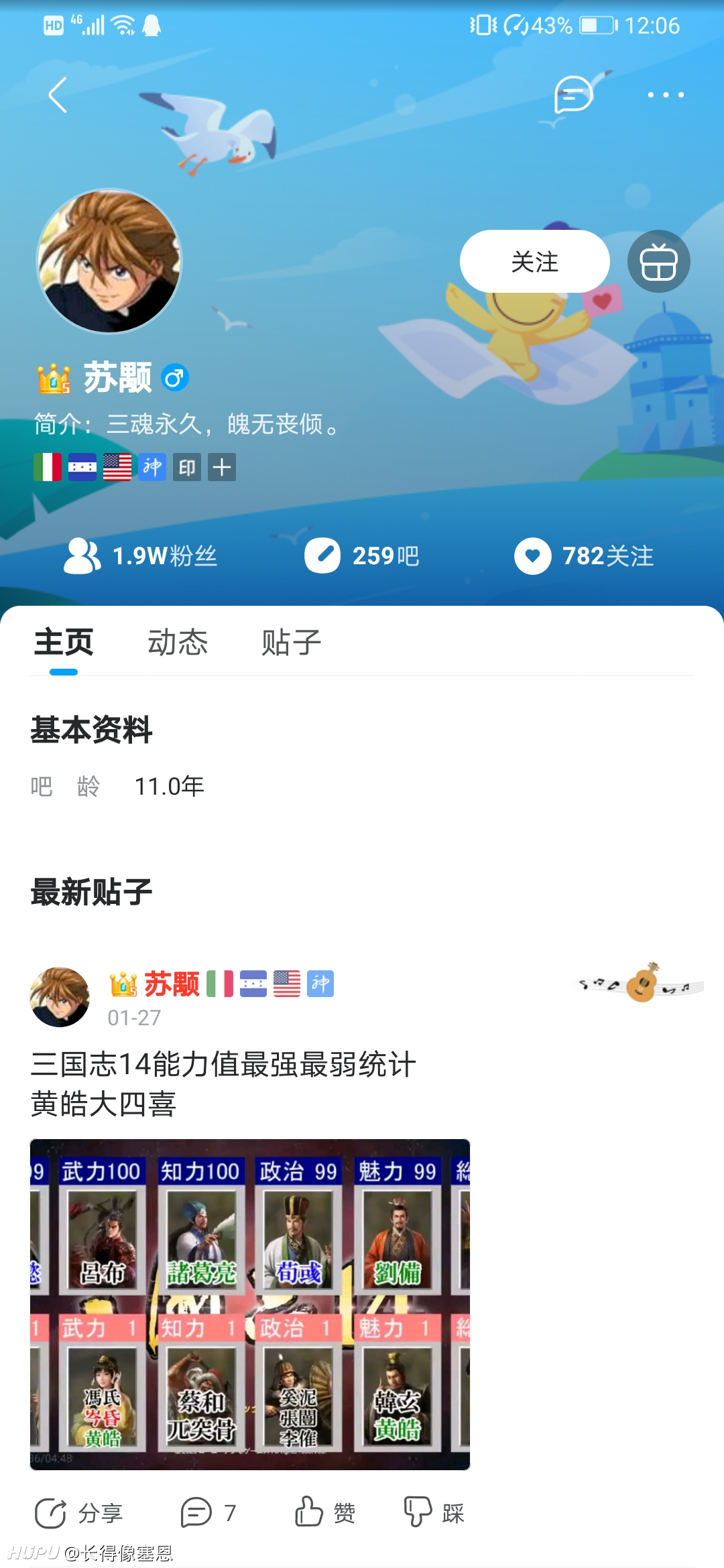
Task: Dislike the post with 踩
Action: pyautogui.click(x=434, y=1513)
